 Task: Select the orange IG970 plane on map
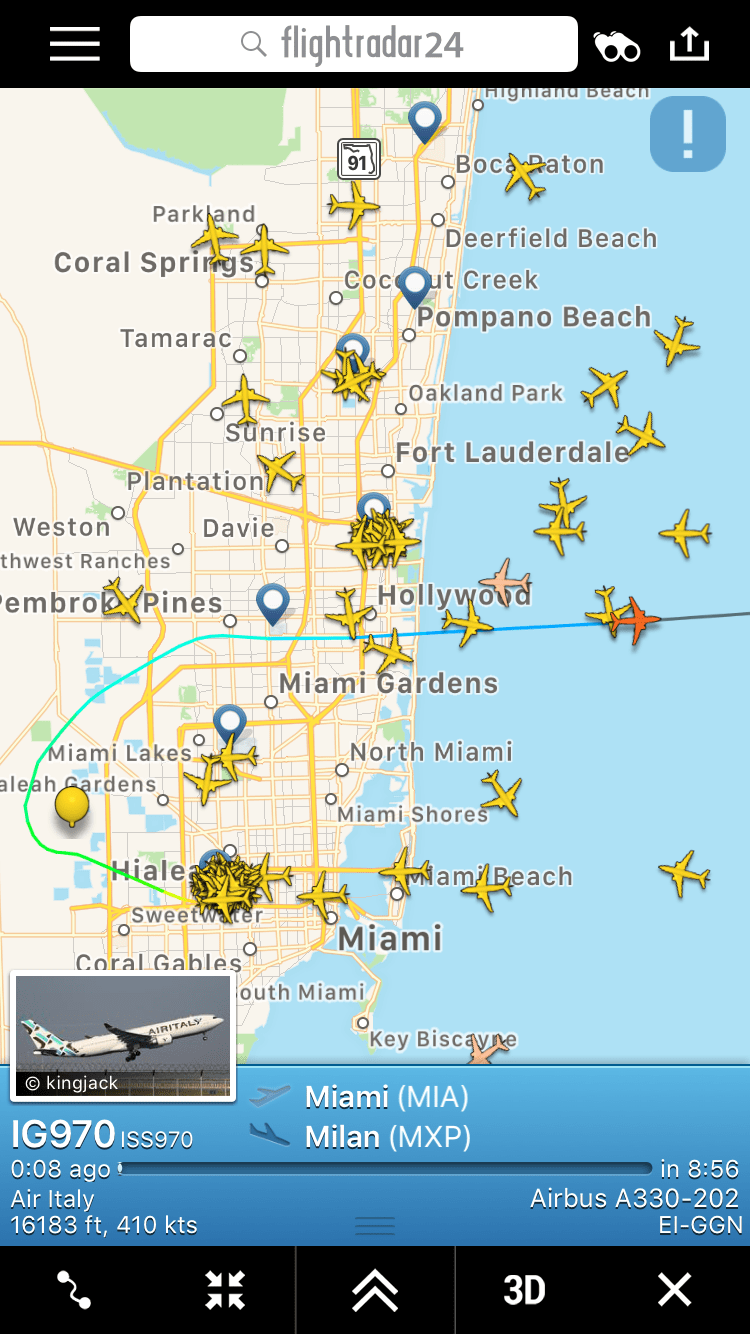(636, 620)
